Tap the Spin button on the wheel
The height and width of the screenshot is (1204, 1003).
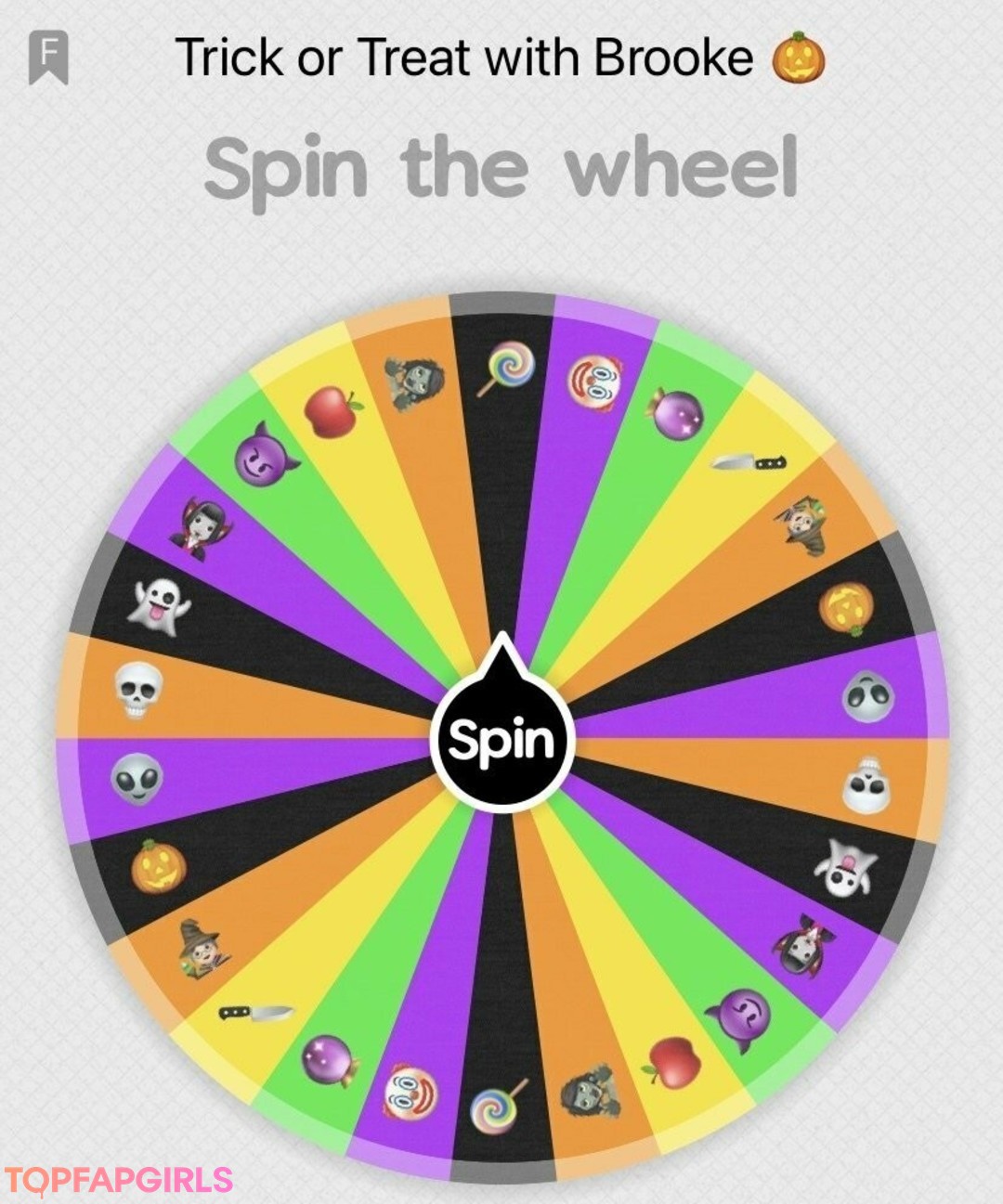pos(501,741)
